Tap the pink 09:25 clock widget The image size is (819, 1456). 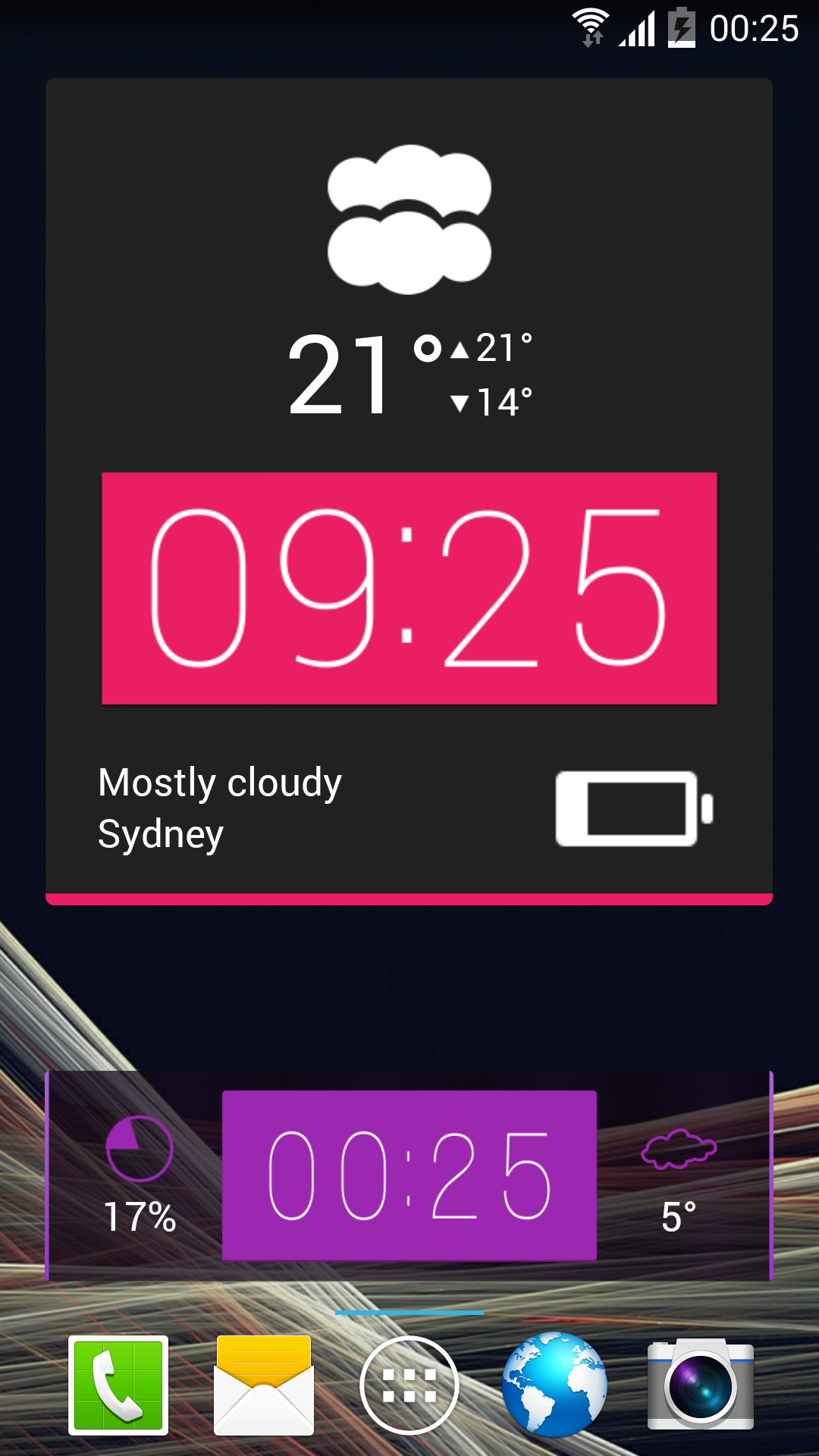(409, 588)
